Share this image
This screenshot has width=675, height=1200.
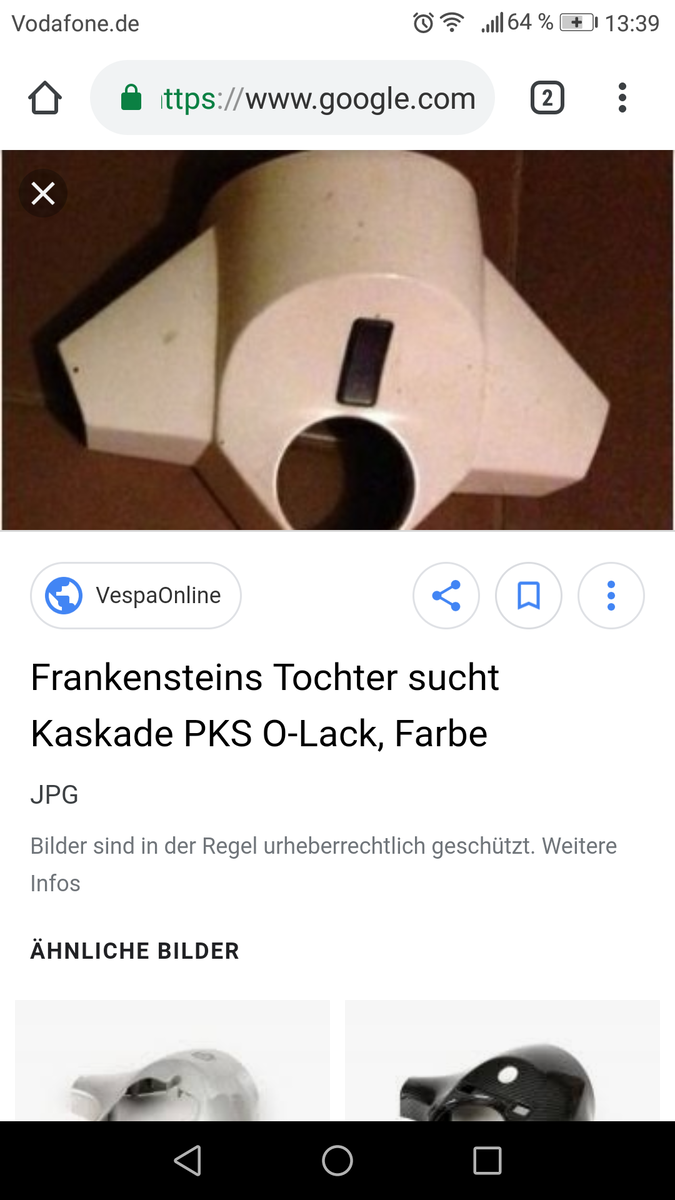[446, 596]
